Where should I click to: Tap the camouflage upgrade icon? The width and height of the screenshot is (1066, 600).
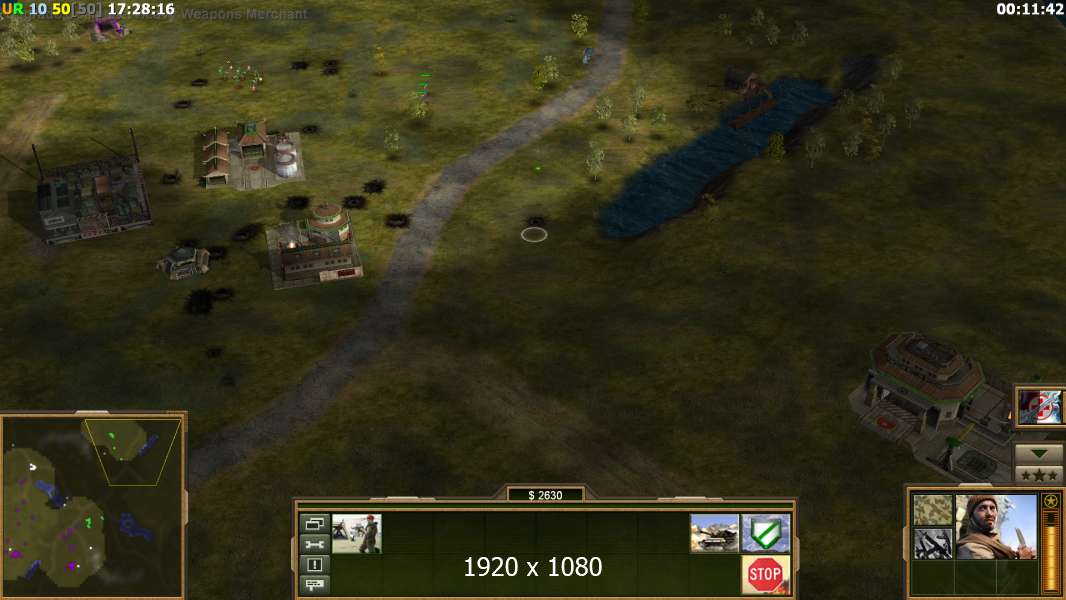[x=932, y=509]
